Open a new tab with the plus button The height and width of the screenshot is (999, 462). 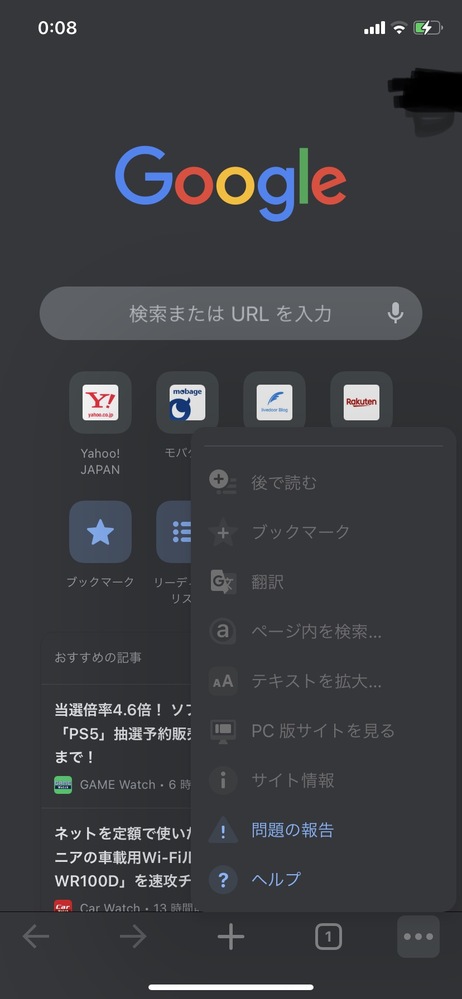(x=231, y=937)
